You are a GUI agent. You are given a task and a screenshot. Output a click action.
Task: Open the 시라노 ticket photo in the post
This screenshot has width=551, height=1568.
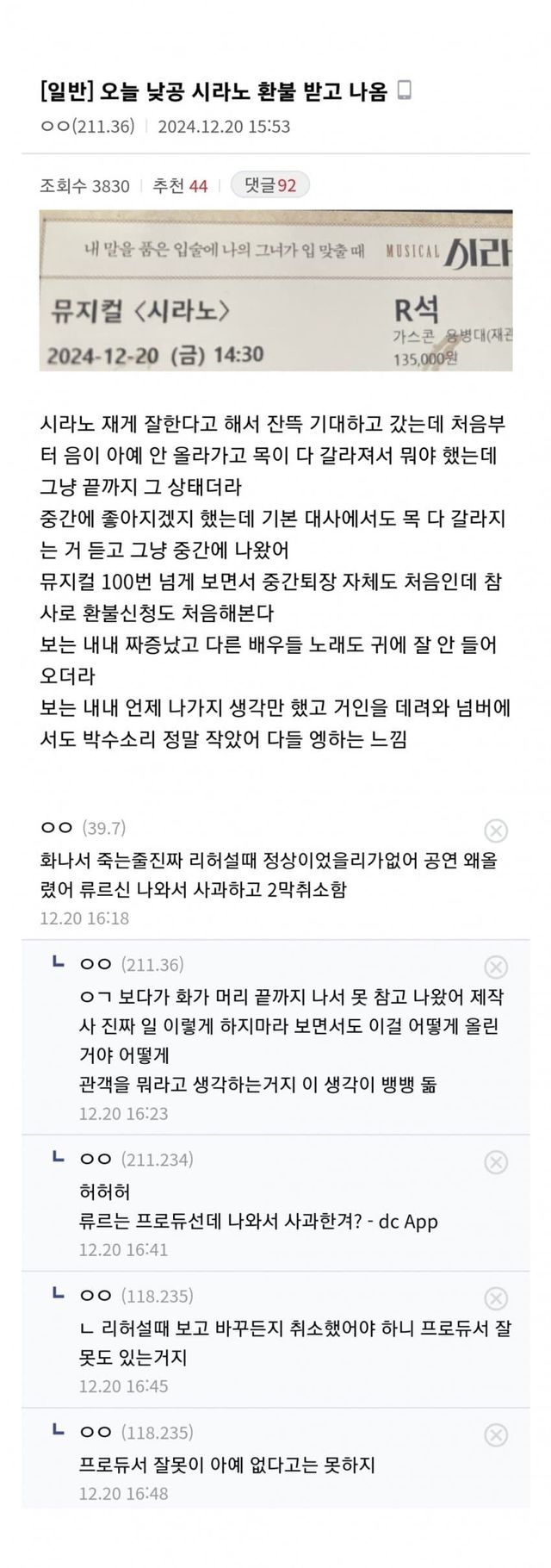click(x=275, y=289)
